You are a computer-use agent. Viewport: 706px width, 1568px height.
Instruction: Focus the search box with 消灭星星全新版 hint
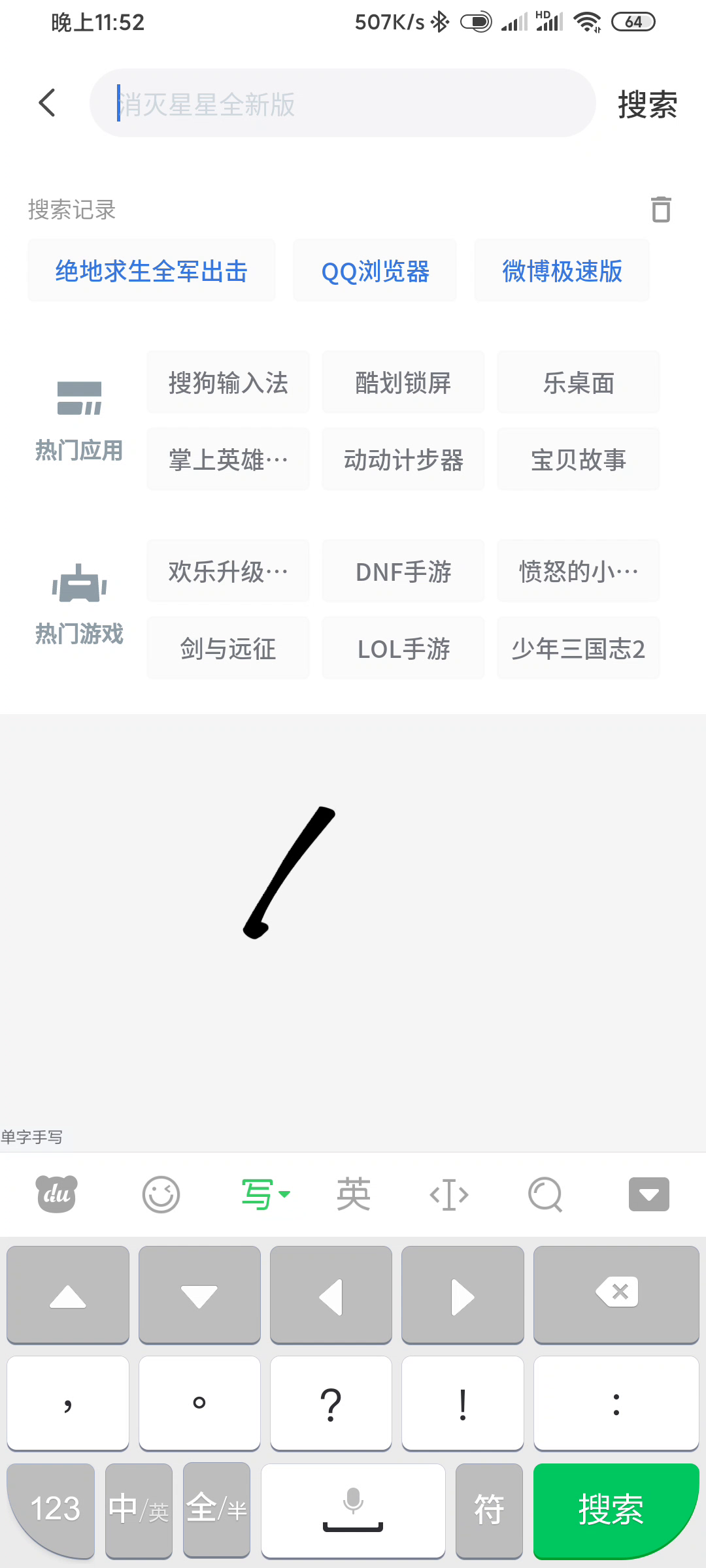[343, 103]
